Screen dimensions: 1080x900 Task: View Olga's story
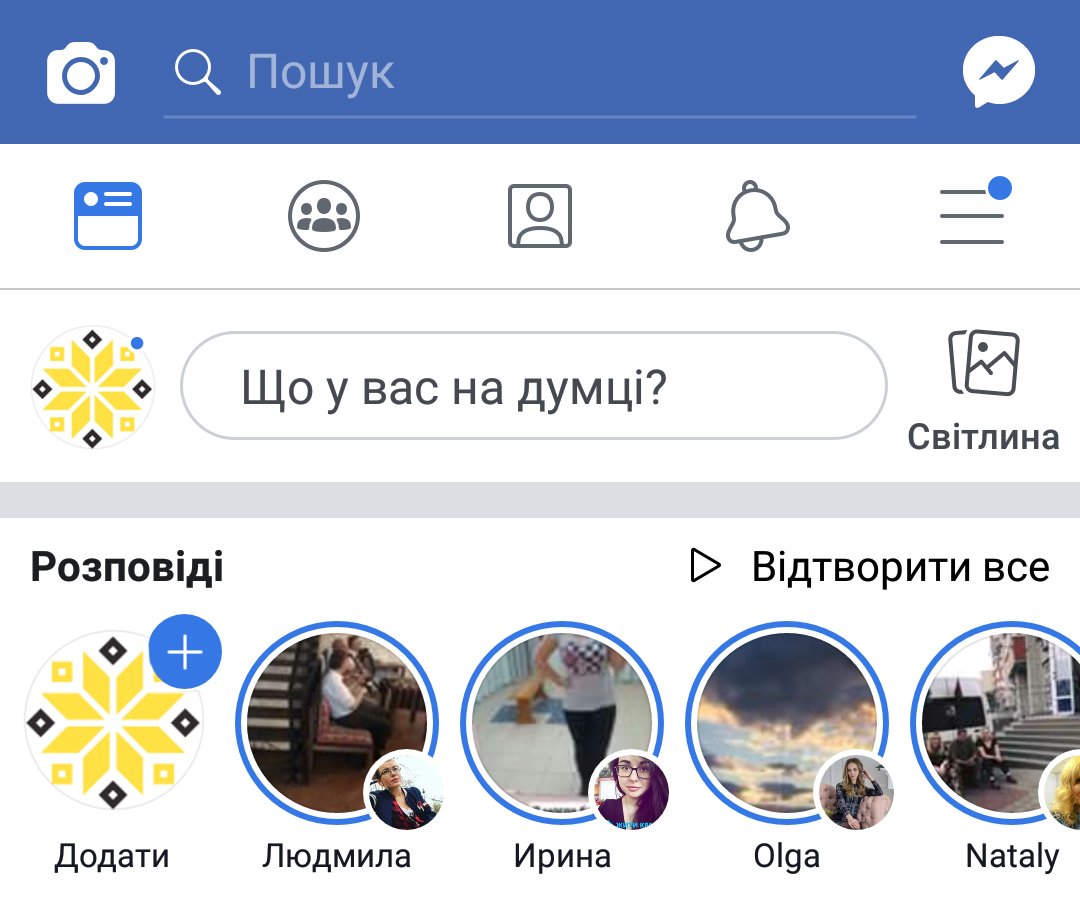787,722
